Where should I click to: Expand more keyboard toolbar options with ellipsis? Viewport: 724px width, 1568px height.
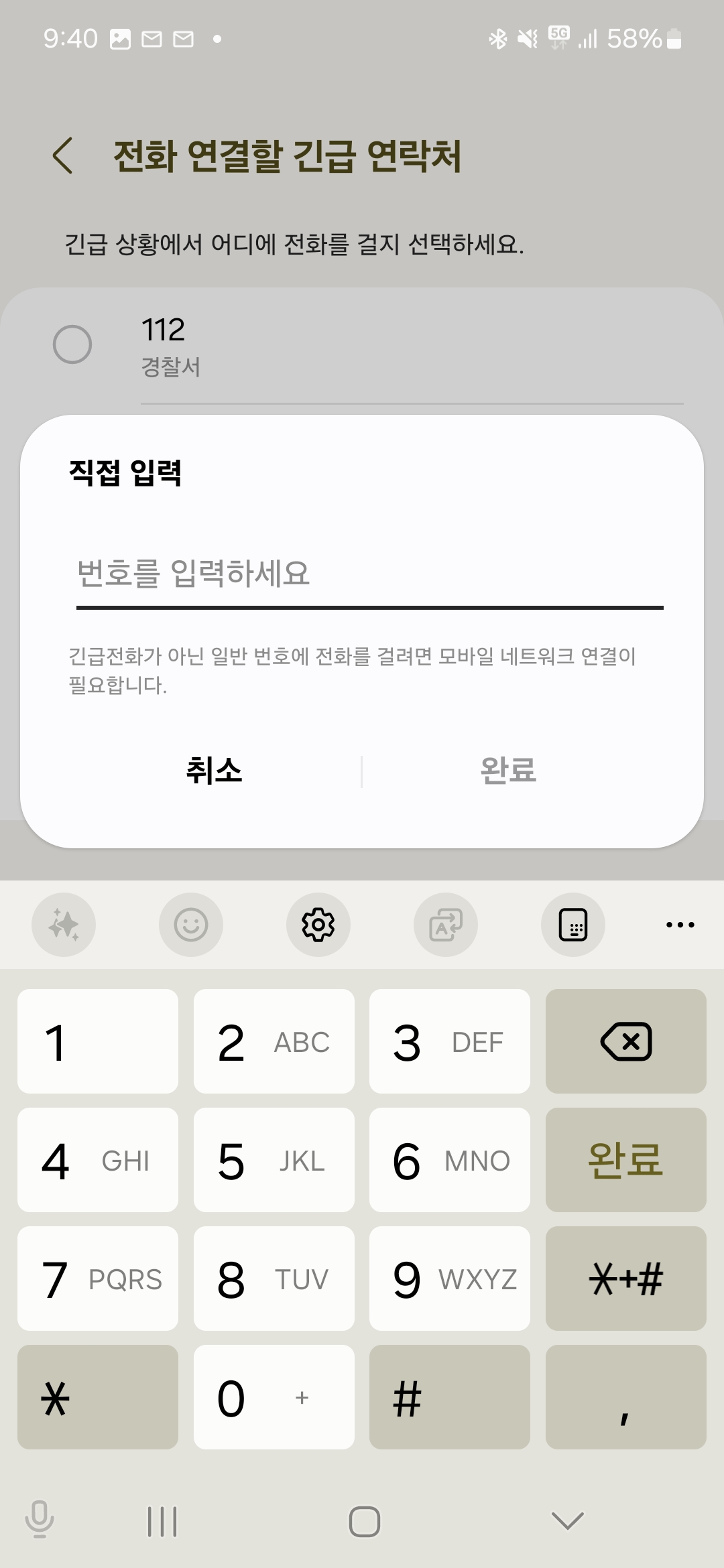680,924
